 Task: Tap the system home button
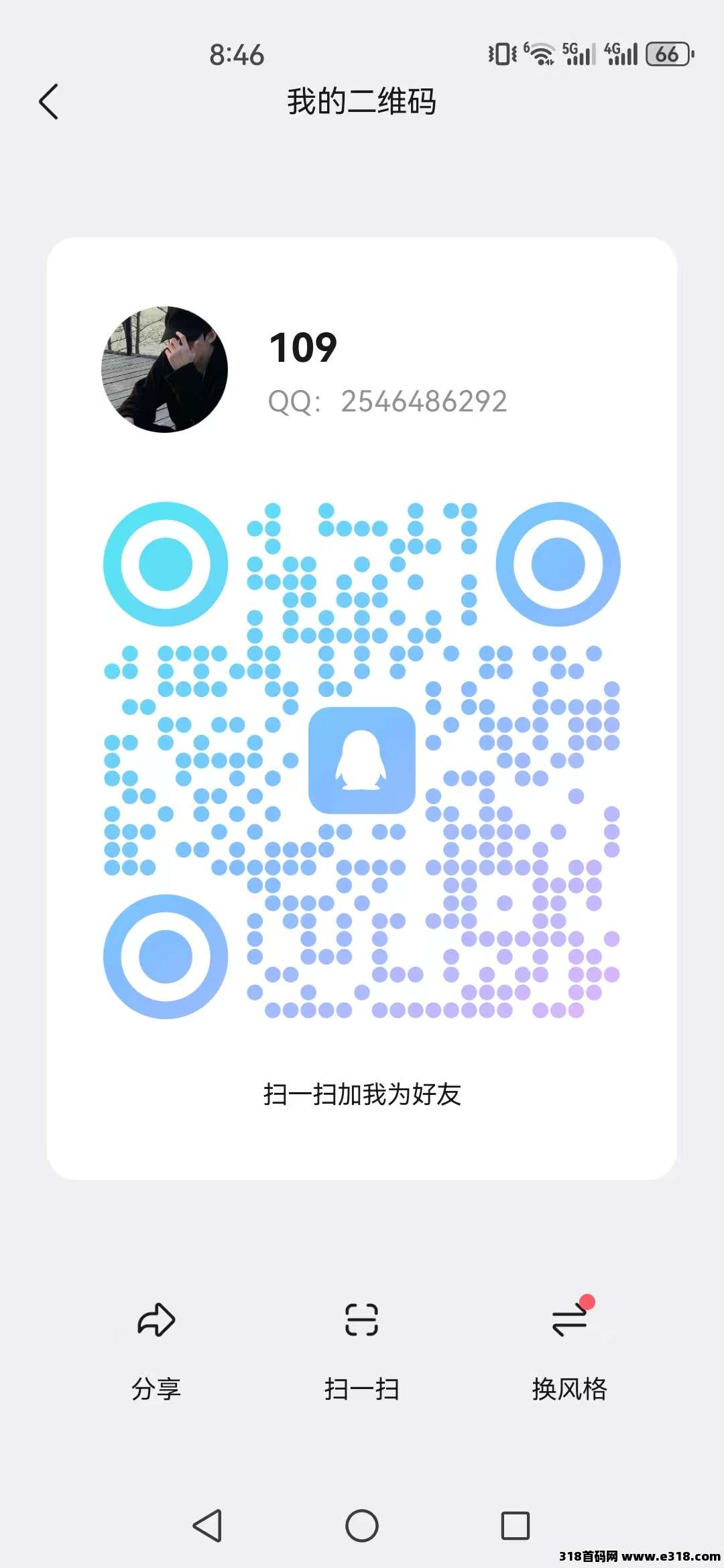tap(362, 1526)
